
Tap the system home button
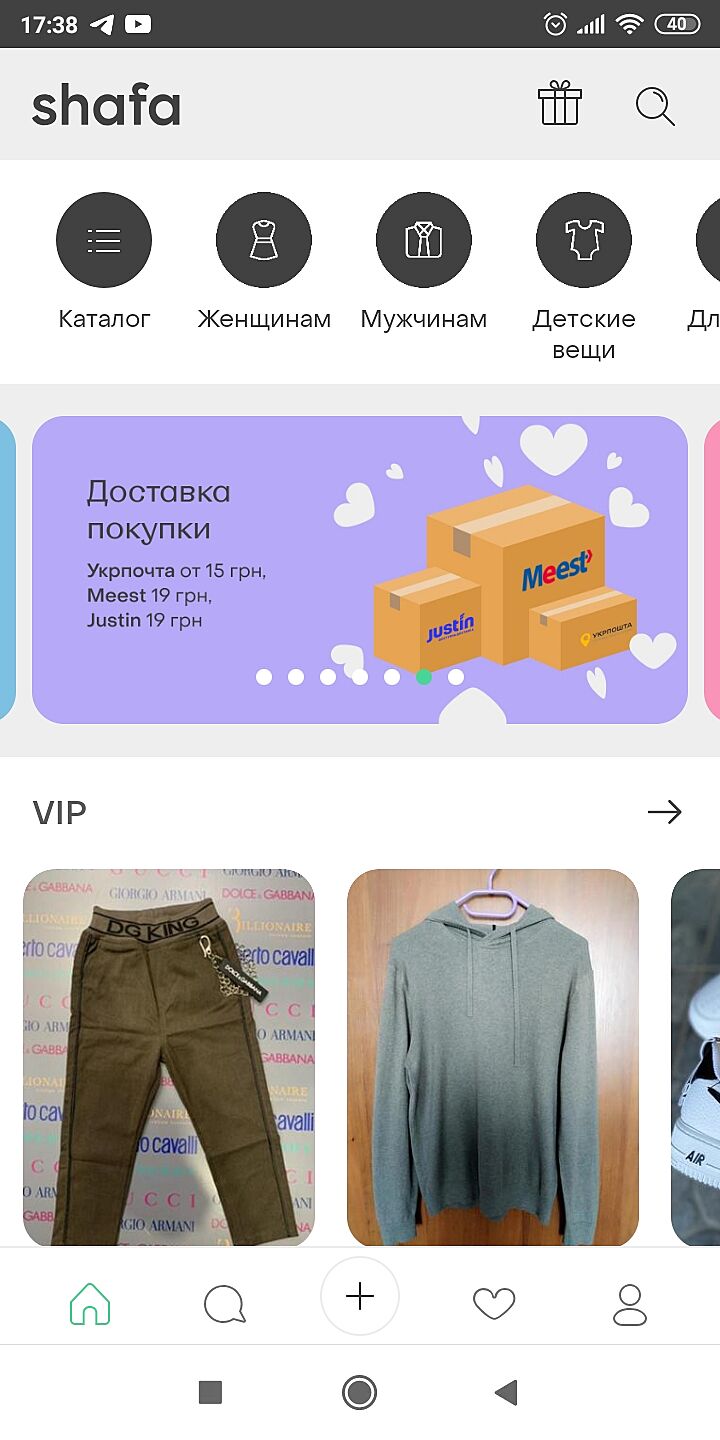pos(359,1392)
